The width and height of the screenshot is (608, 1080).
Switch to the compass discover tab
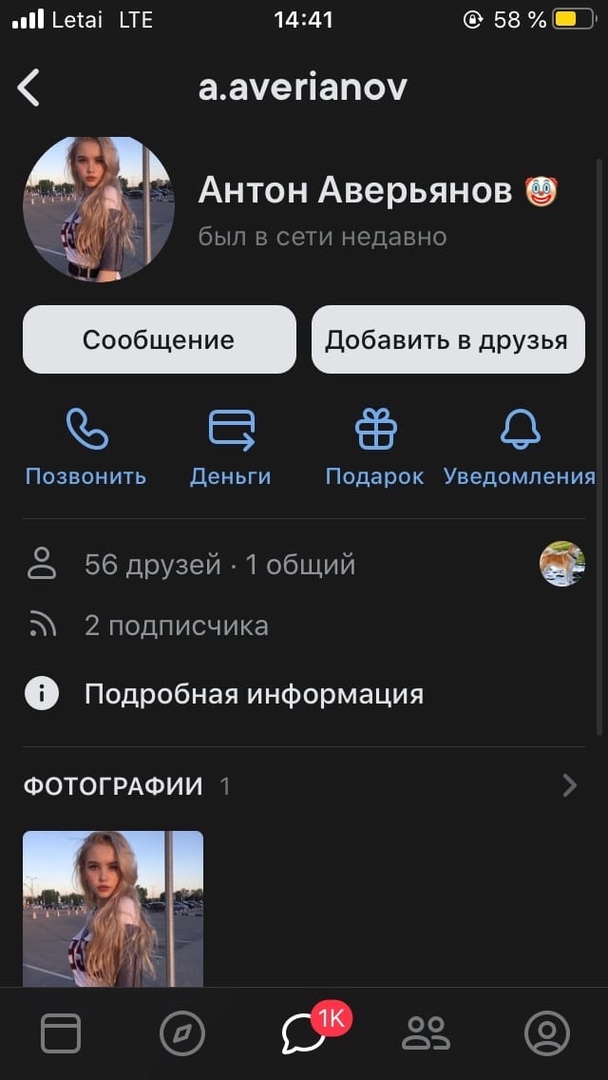point(182,1033)
